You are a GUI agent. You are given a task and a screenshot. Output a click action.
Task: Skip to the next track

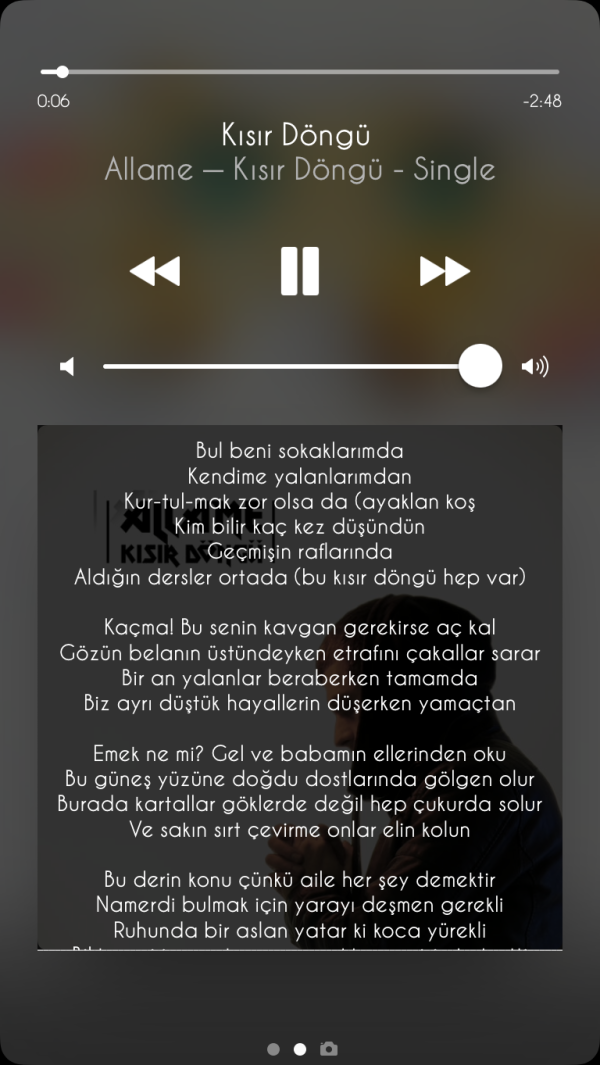tap(444, 270)
